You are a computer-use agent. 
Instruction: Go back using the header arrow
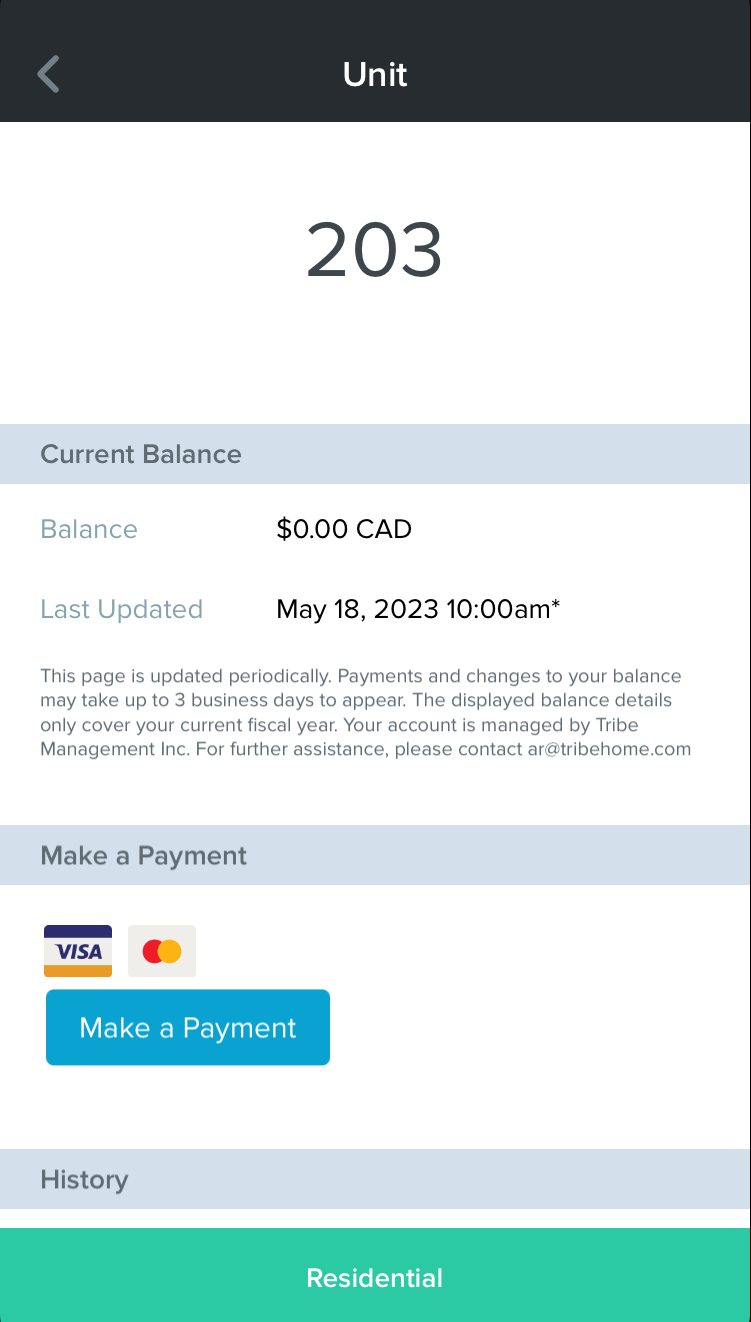[49, 74]
